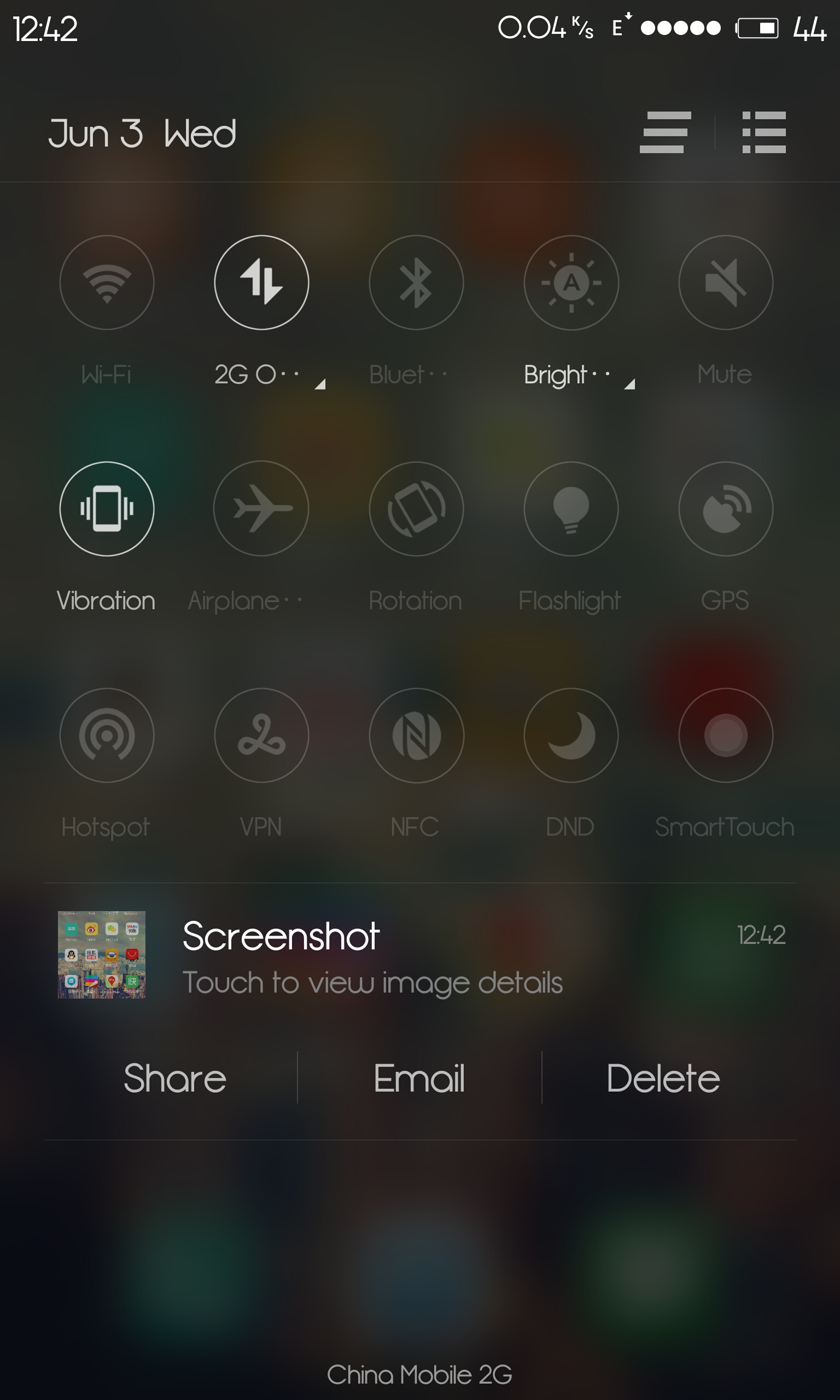840x1400 pixels.
Task: Turn on DND mode
Action: coord(570,735)
